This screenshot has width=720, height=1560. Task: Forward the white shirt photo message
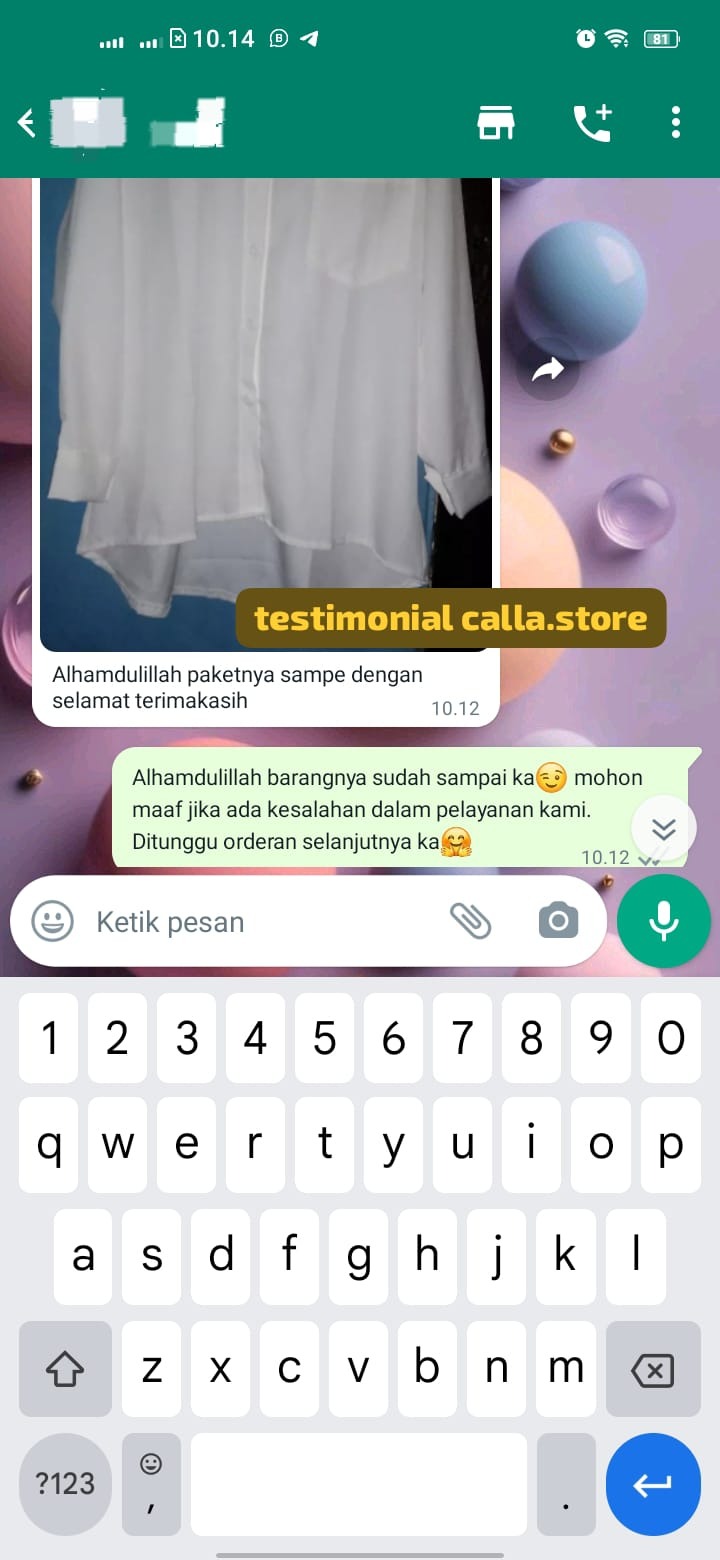(547, 371)
